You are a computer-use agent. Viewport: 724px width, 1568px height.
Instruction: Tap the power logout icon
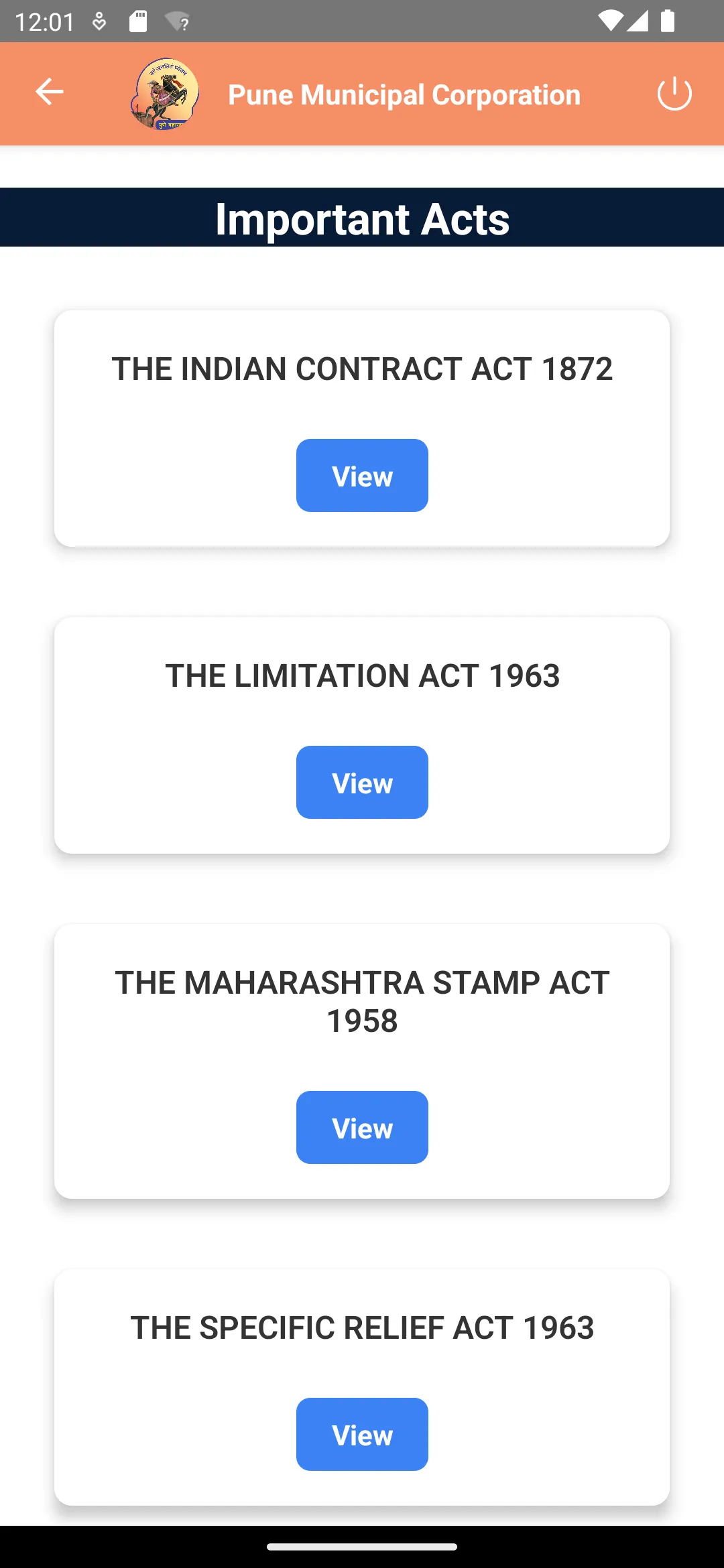pyautogui.click(x=674, y=93)
